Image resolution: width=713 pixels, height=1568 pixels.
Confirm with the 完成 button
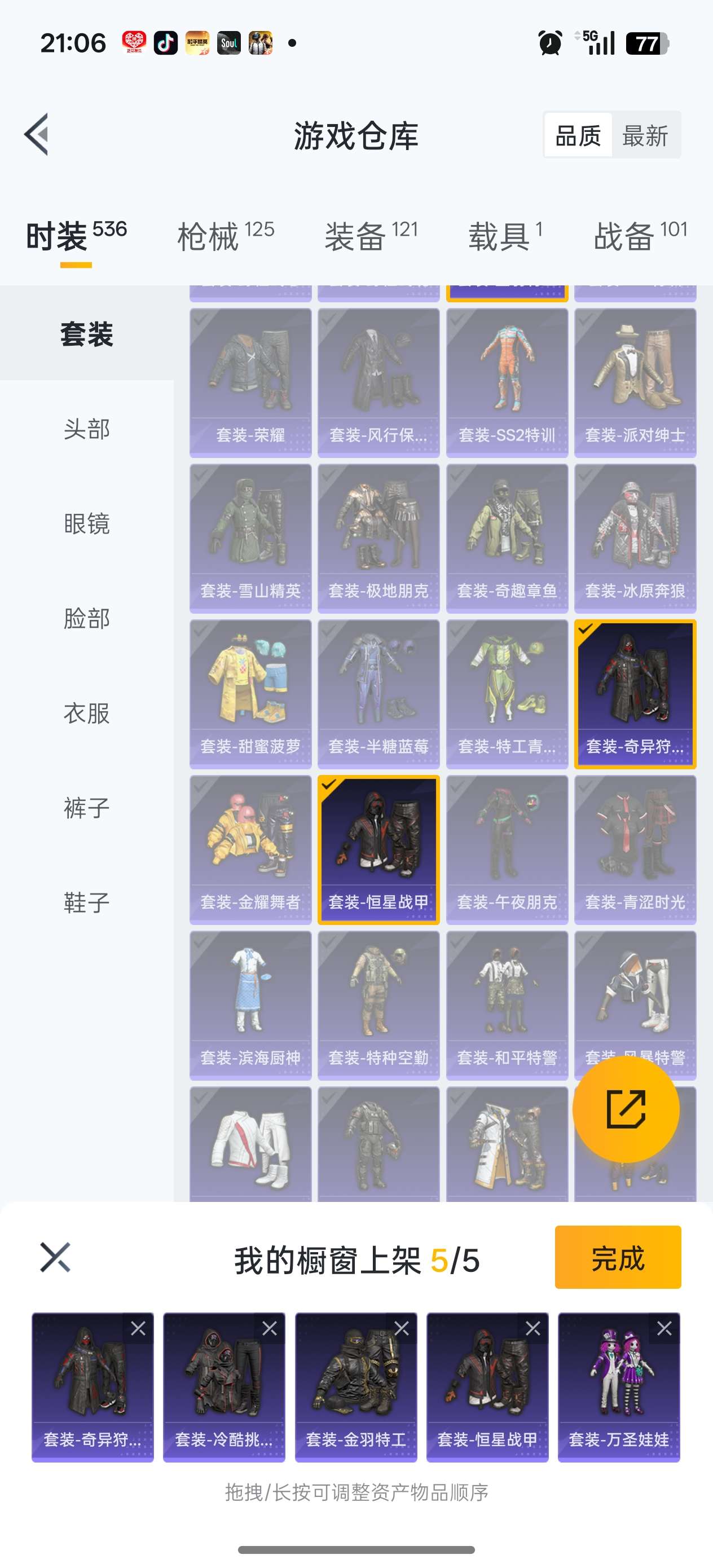pyautogui.click(x=618, y=1258)
